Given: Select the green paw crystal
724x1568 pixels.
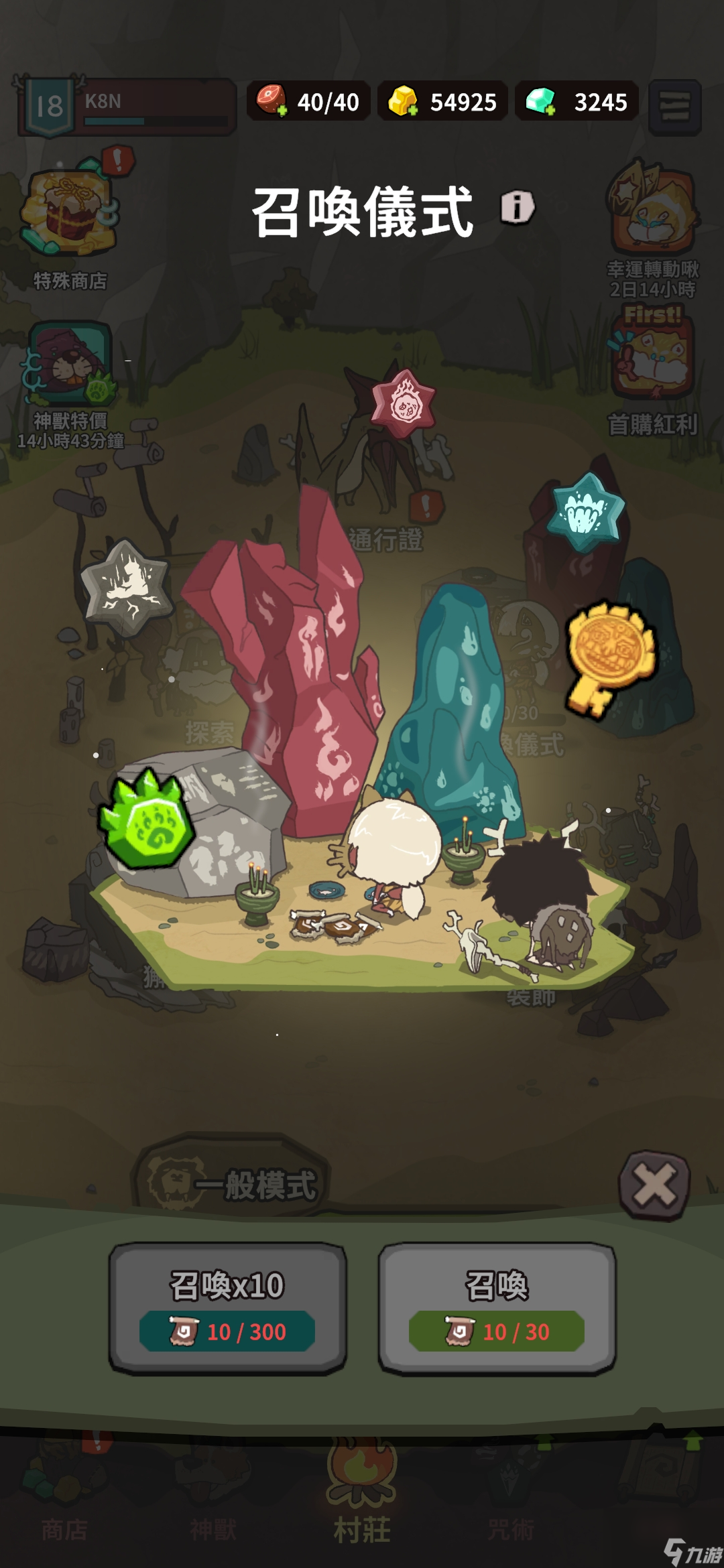Looking at the screenshot, I should [145, 820].
